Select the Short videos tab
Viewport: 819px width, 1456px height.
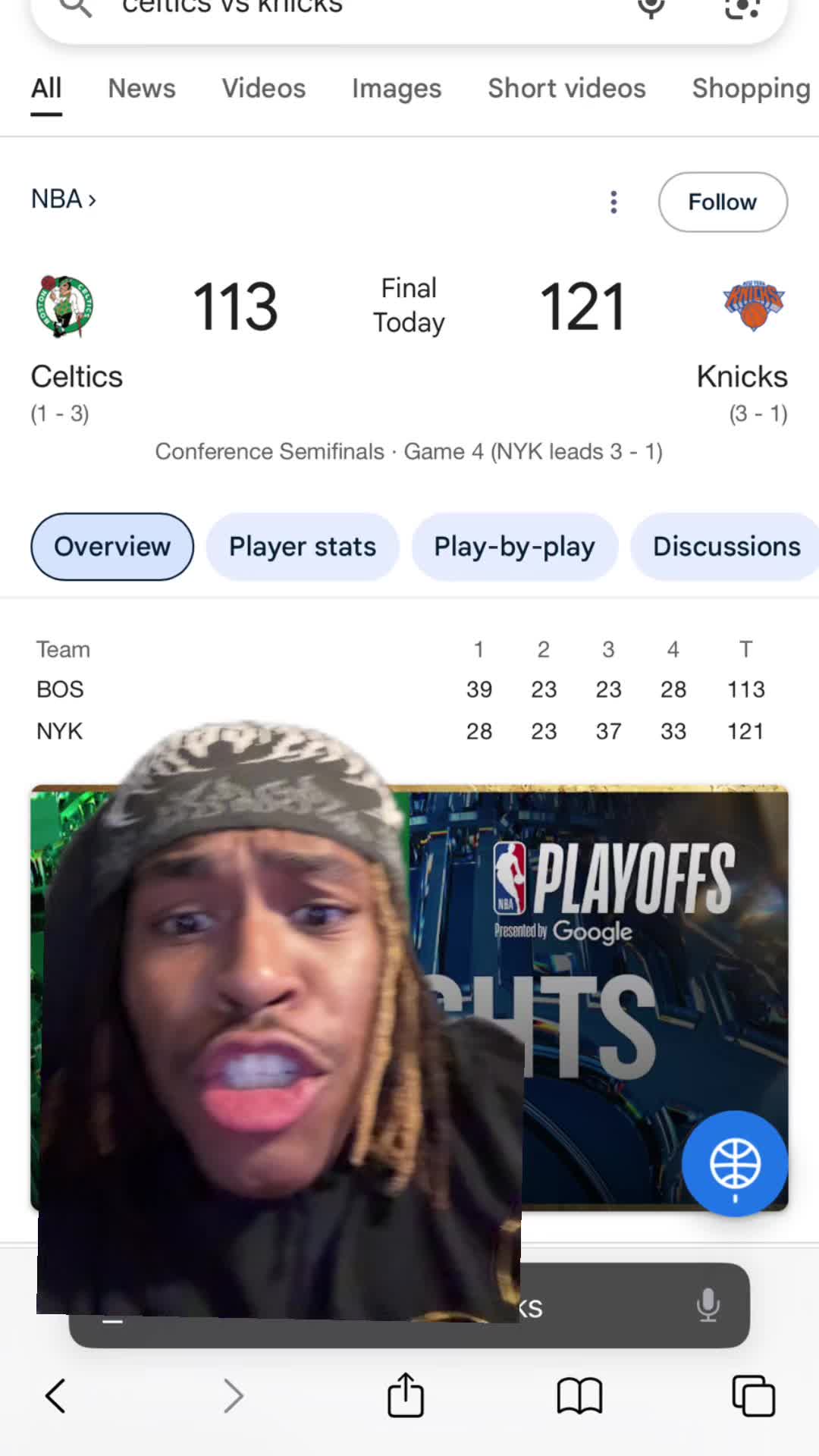[x=566, y=89]
